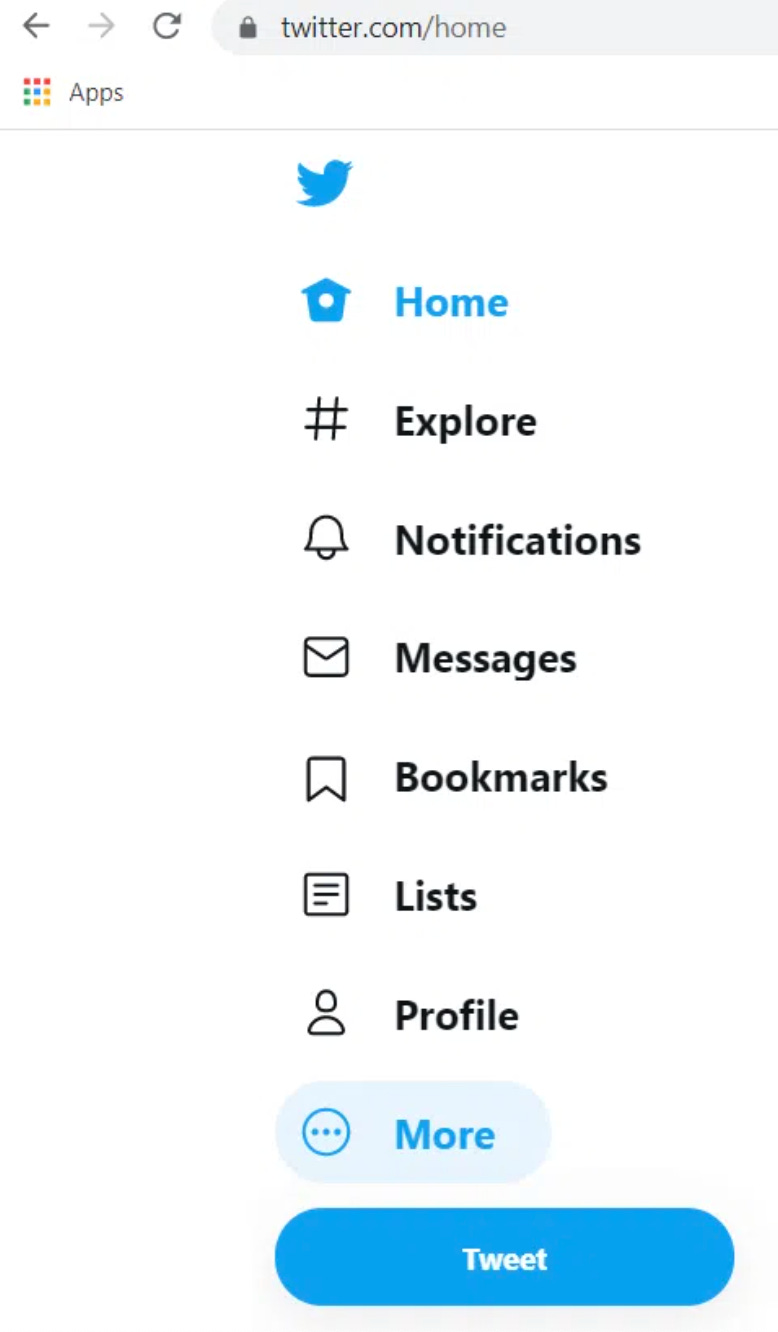
Task: Go to the Home feed
Action: 405,302
